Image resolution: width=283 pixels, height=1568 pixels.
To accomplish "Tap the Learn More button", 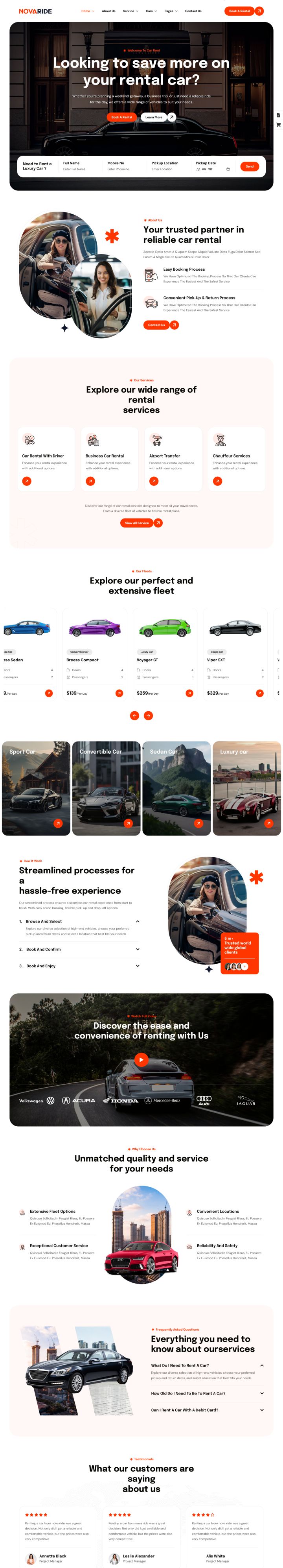I will (x=153, y=117).
